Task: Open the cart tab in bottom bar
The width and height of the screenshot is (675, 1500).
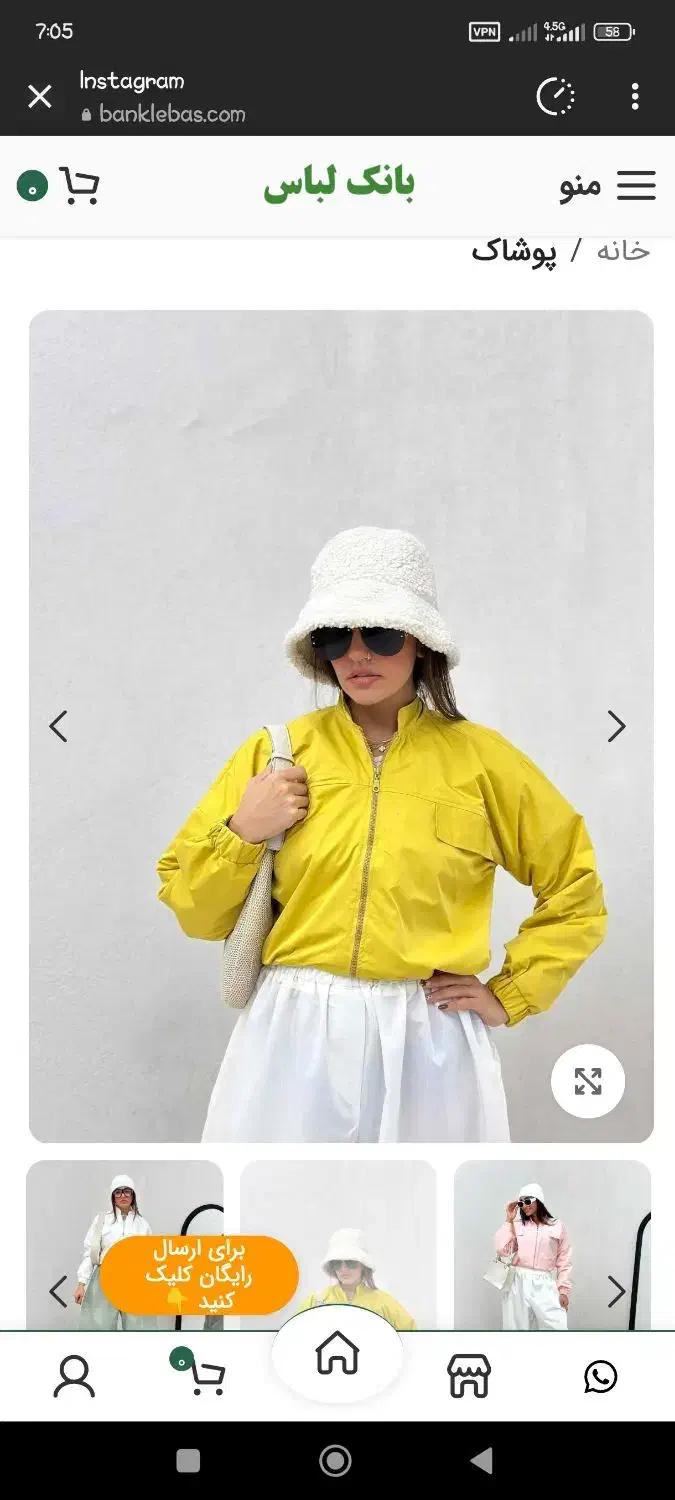Action: [205, 1377]
